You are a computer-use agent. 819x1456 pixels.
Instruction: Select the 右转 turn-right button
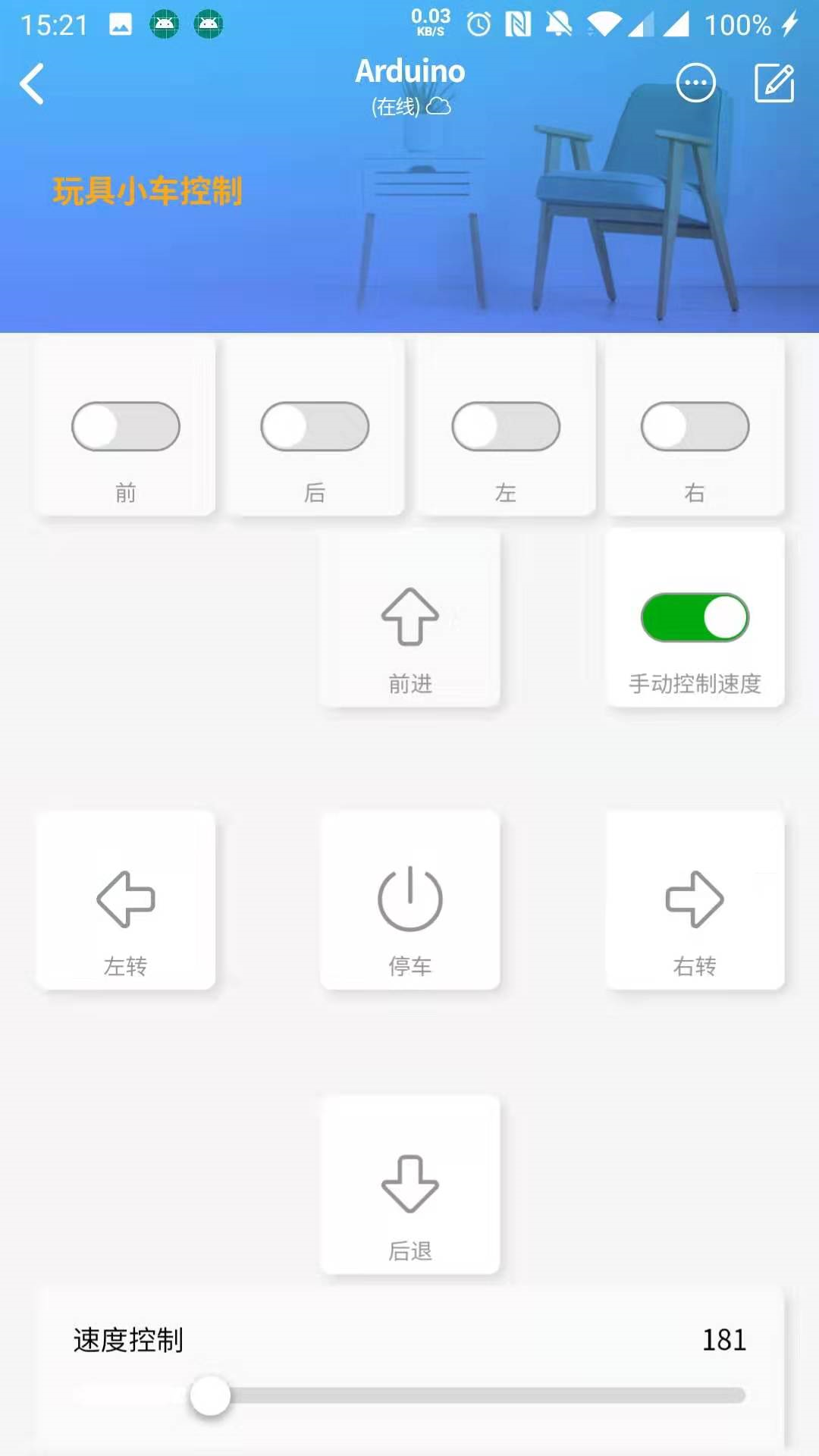click(x=695, y=900)
